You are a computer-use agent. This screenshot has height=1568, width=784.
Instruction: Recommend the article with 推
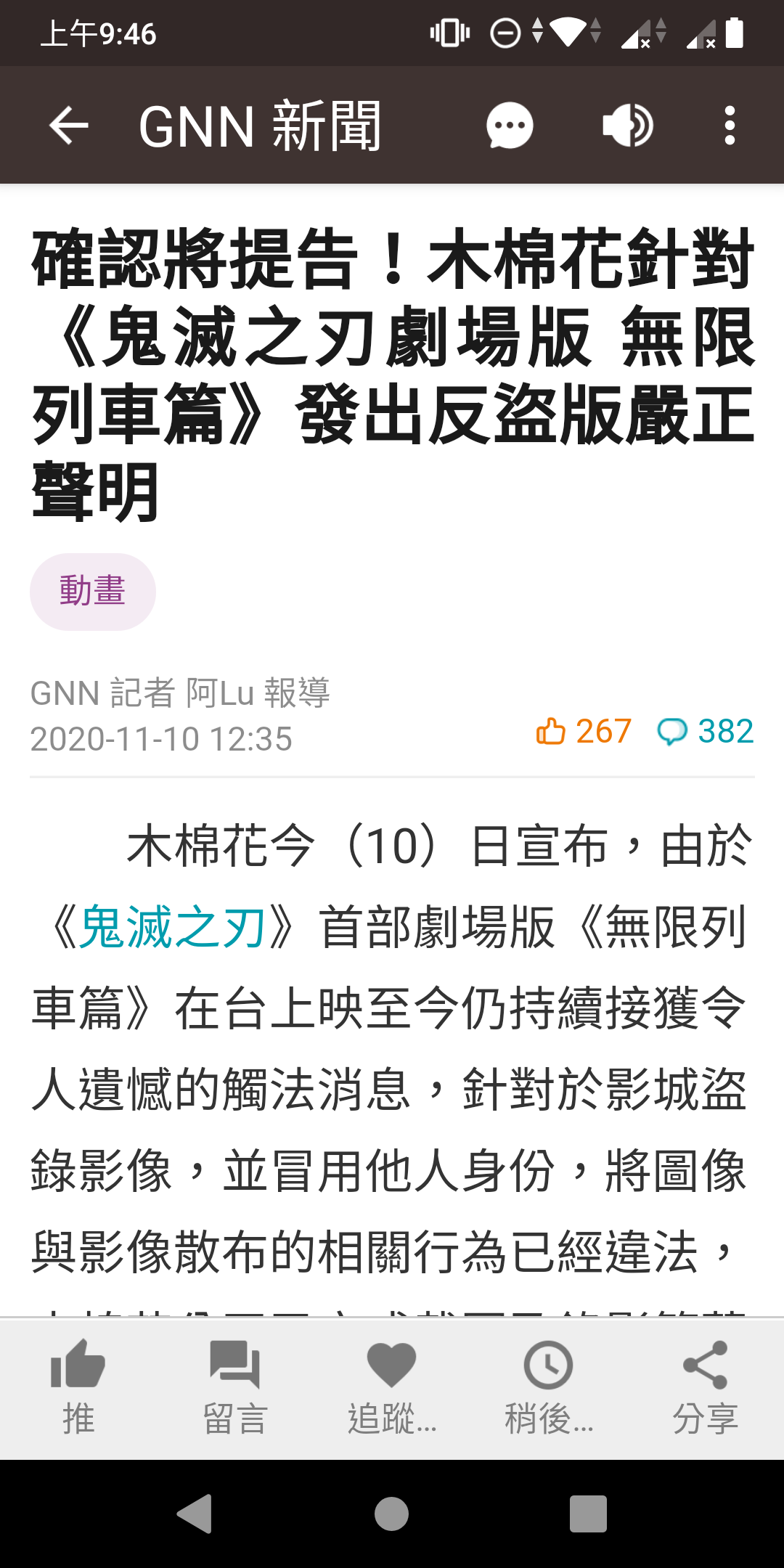click(x=78, y=1388)
